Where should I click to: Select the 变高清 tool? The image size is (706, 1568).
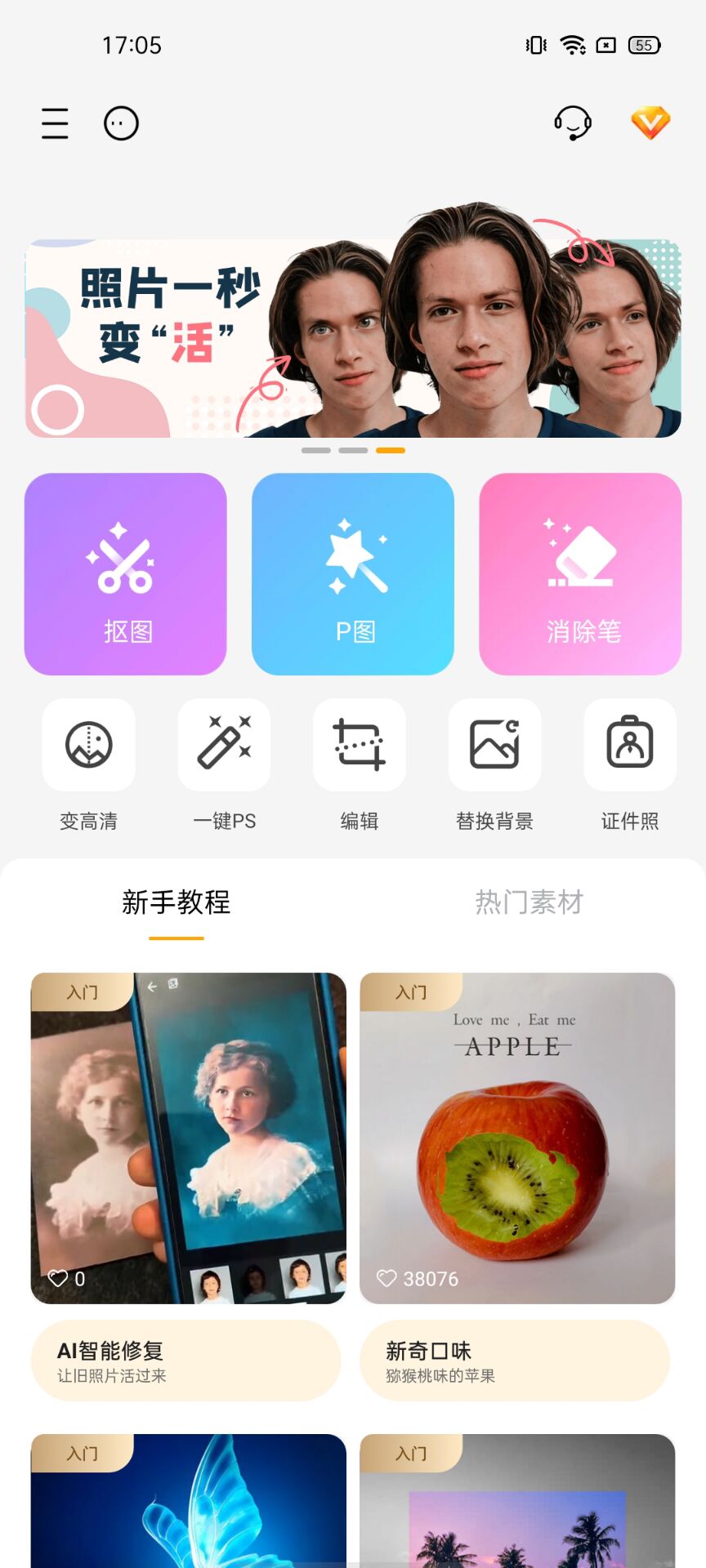[x=89, y=745]
